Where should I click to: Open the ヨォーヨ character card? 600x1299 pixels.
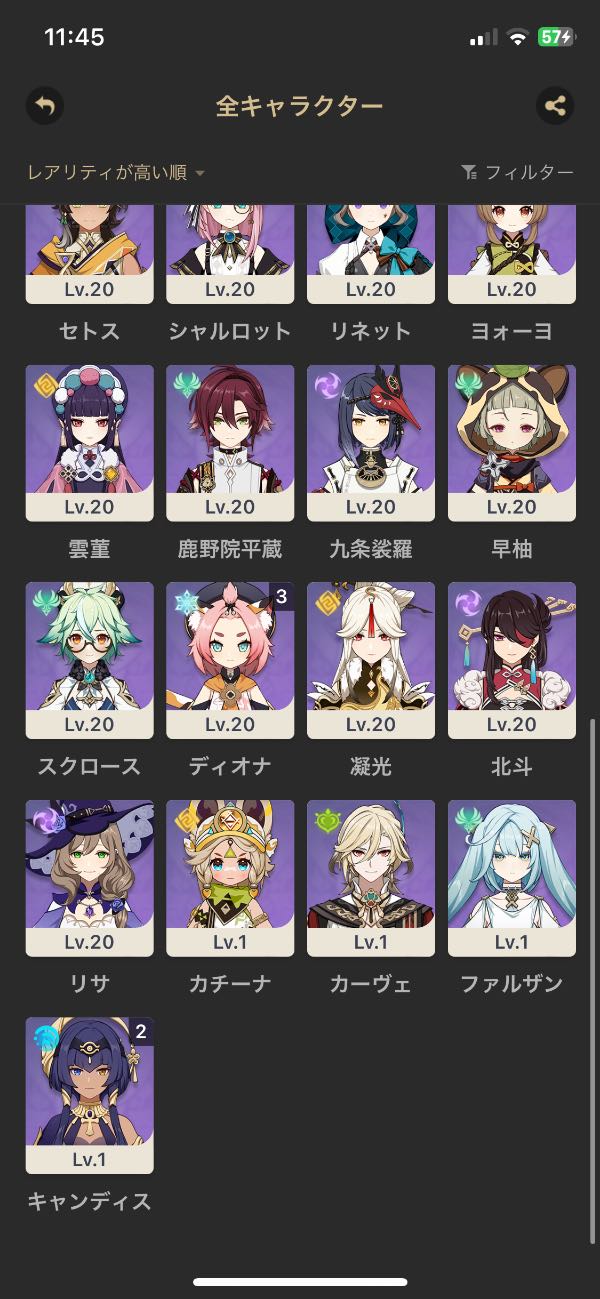pyautogui.click(x=511, y=255)
